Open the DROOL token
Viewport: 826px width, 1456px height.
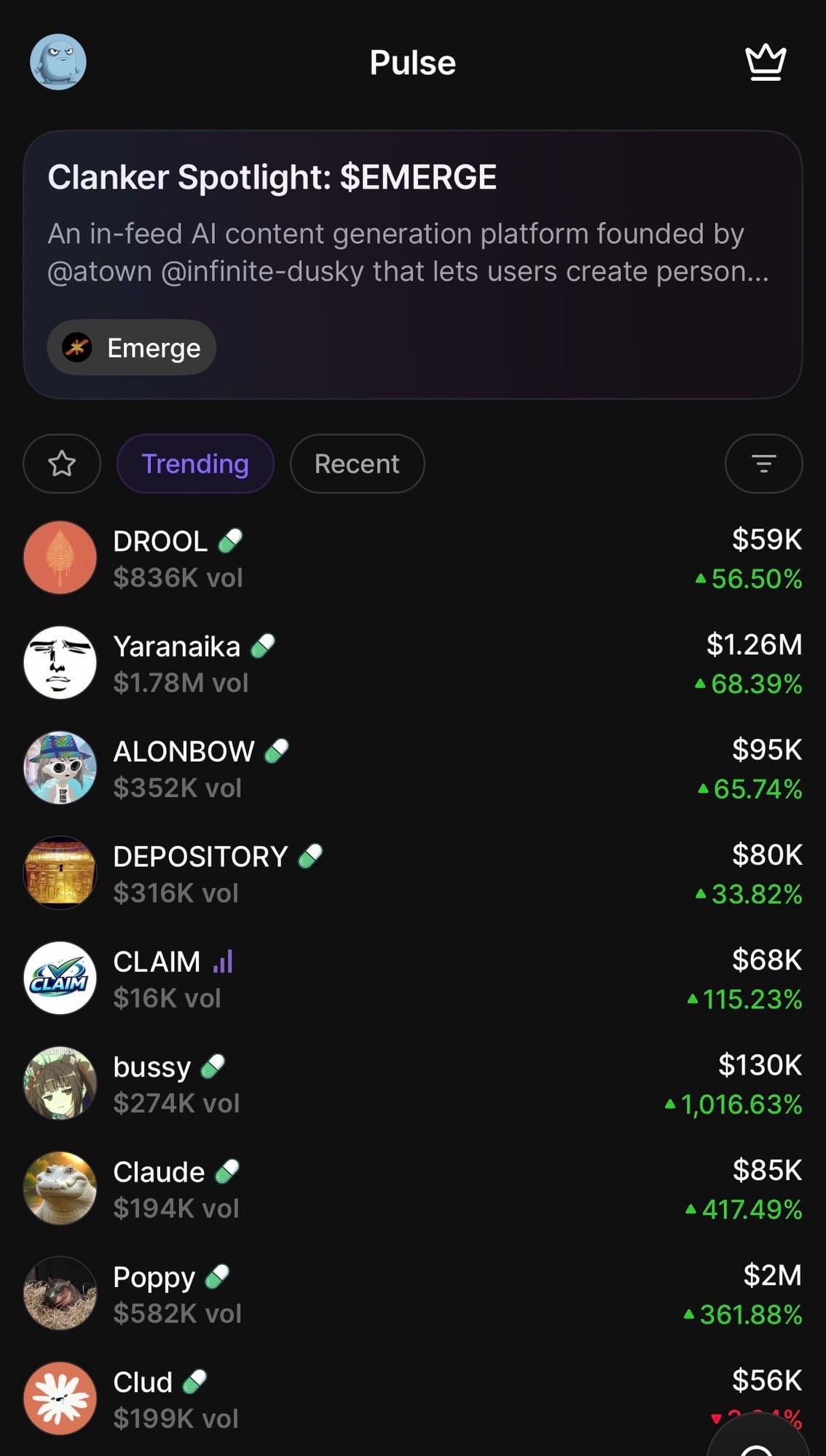[x=412, y=558]
